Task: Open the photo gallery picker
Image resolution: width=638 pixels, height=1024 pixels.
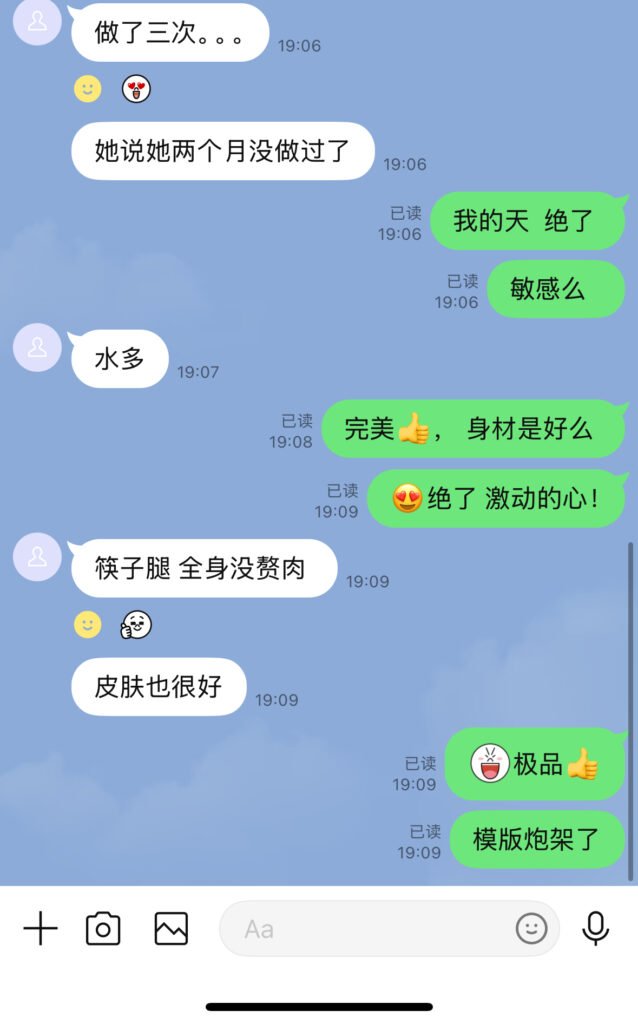Action: click(x=171, y=928)
